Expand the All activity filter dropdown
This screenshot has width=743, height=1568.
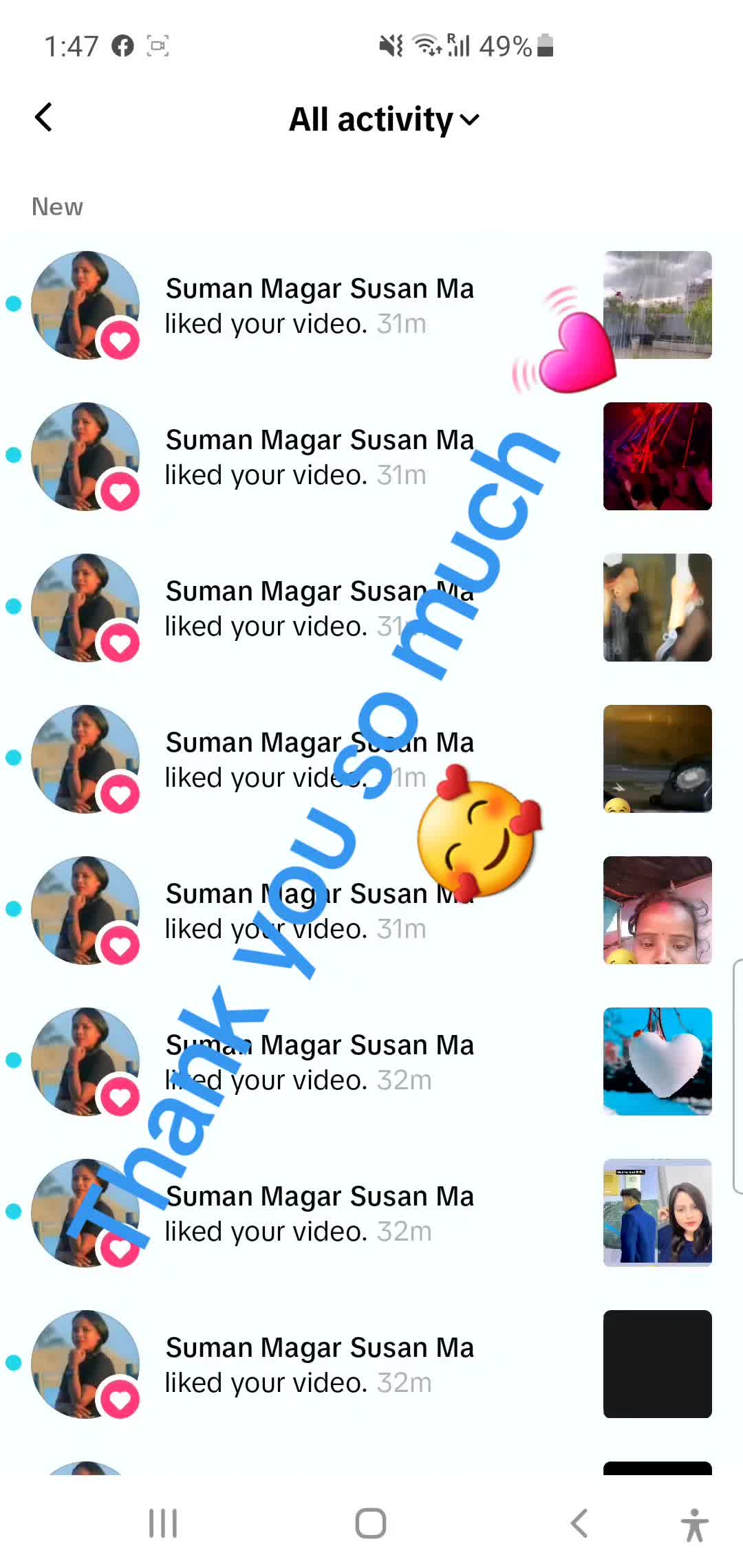click(x=383, y=120)
